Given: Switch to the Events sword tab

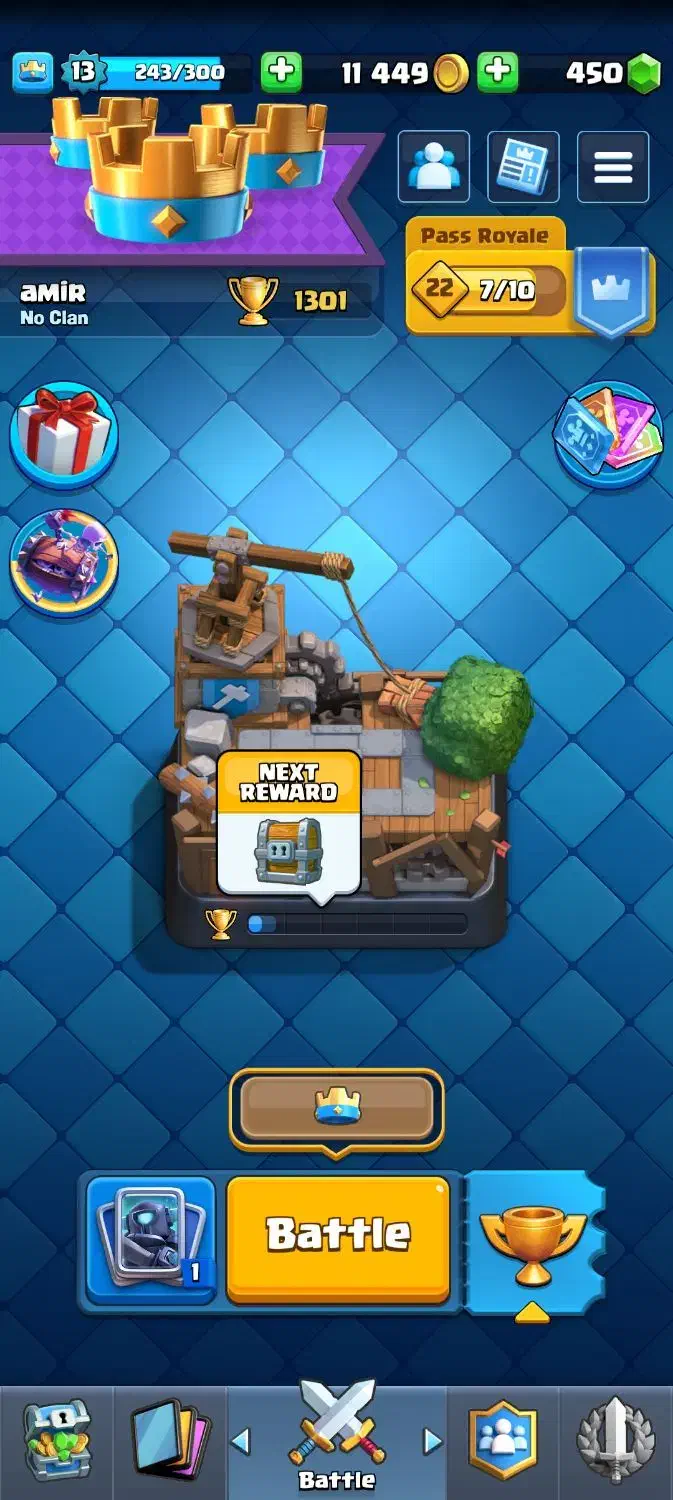Looking at the screenshot, I should [x=616, y=1440].
